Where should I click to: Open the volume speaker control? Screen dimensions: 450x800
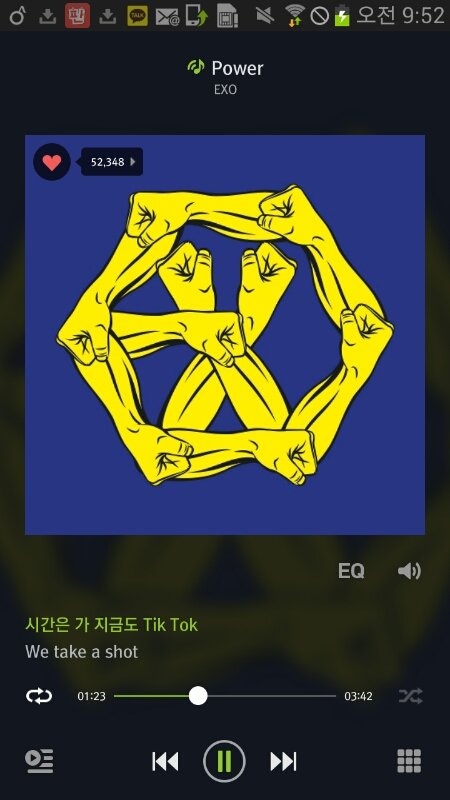(x=409, y=570)
